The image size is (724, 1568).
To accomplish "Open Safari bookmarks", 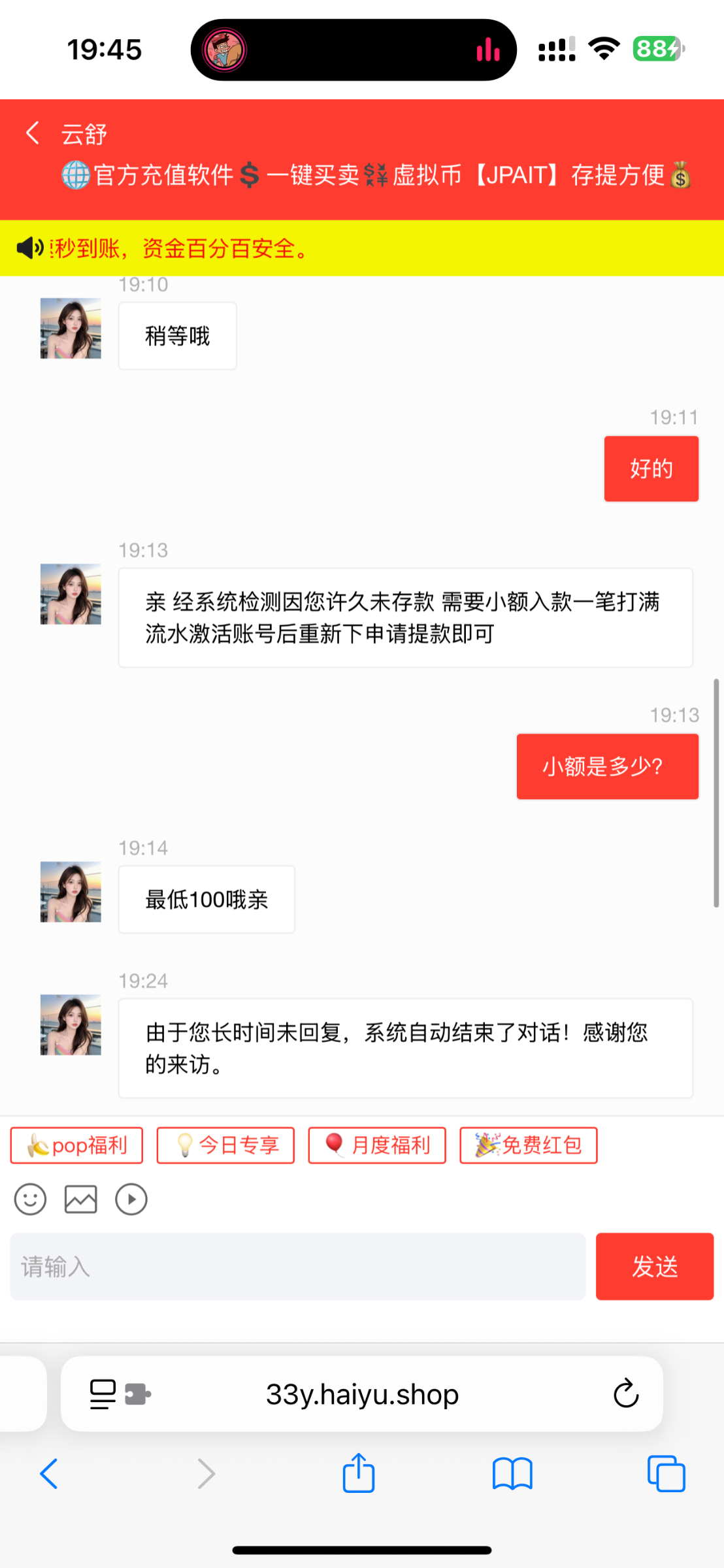I will 512,1474.
